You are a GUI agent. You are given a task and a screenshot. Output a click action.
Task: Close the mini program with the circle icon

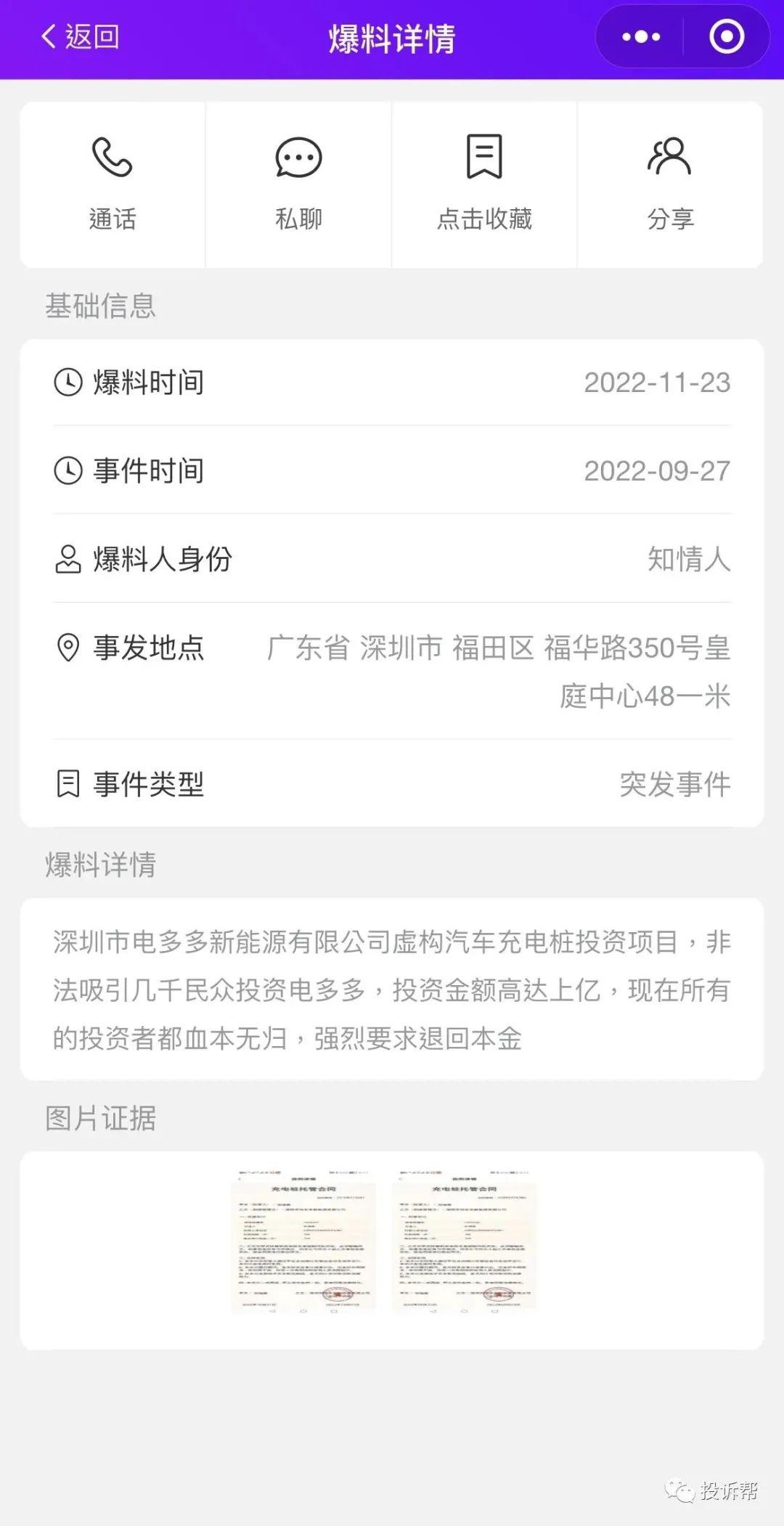click(727, 37)
